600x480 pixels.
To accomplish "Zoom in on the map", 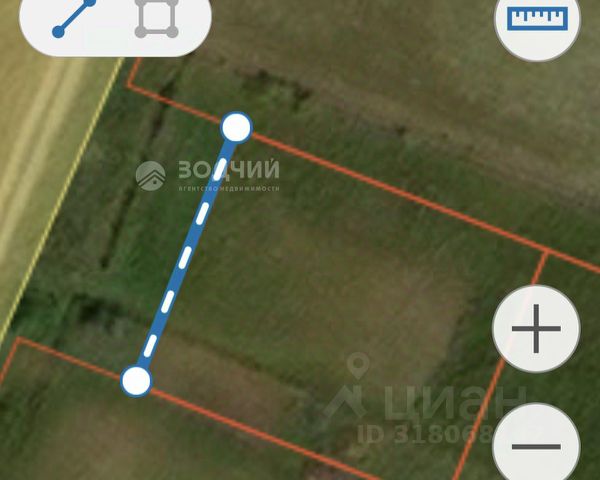I will (536, 329).
